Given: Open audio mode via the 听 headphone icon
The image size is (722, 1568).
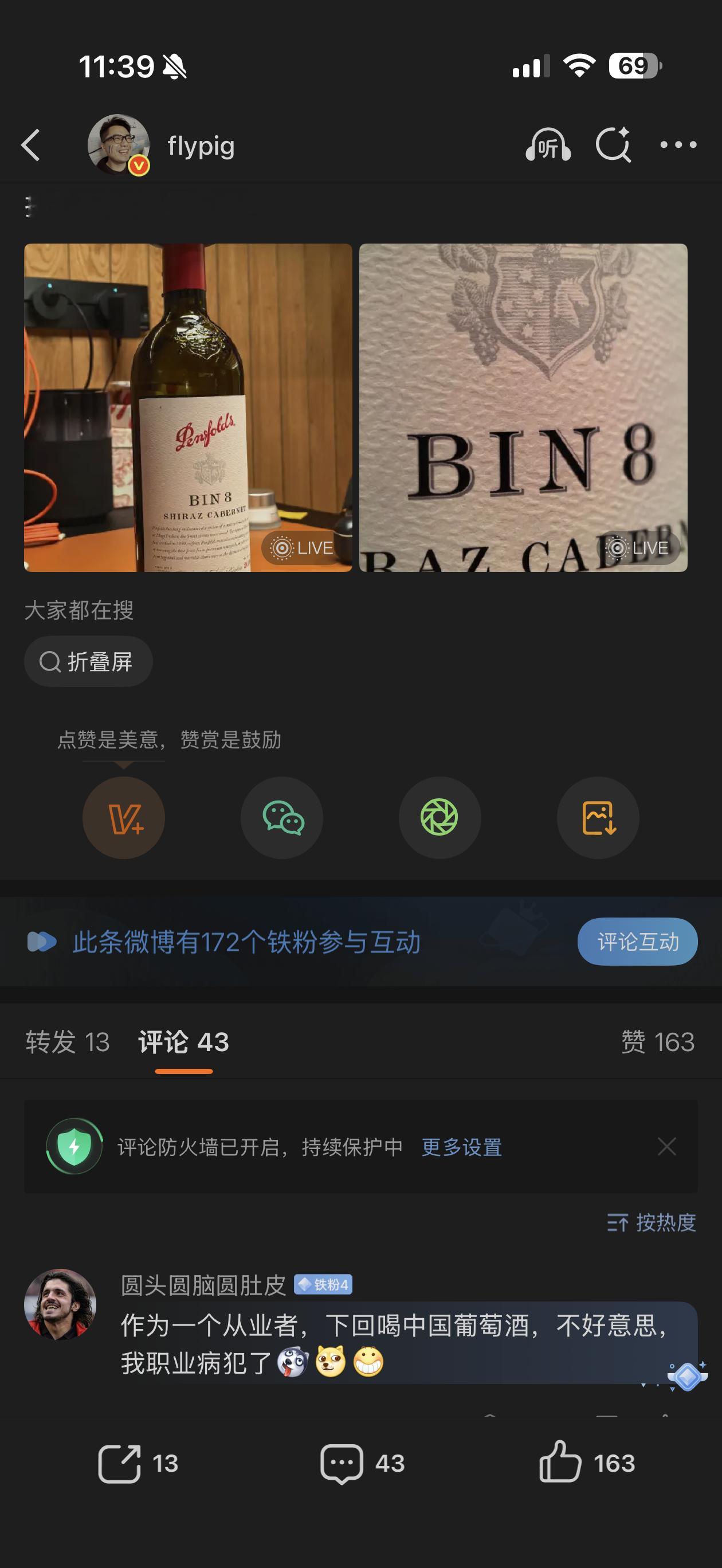Looking at the screenshot, I should click(x=551, y=145).
